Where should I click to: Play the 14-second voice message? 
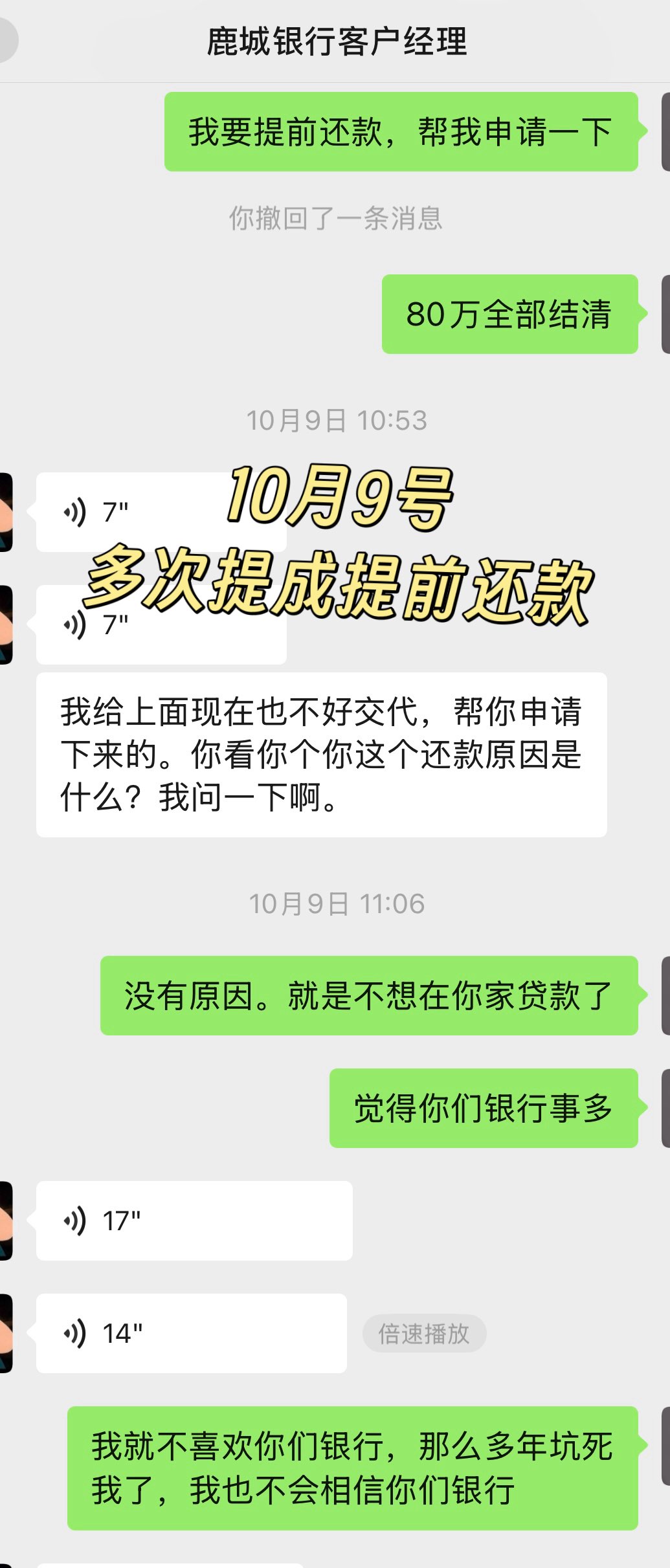click(x=191, y=1333)
